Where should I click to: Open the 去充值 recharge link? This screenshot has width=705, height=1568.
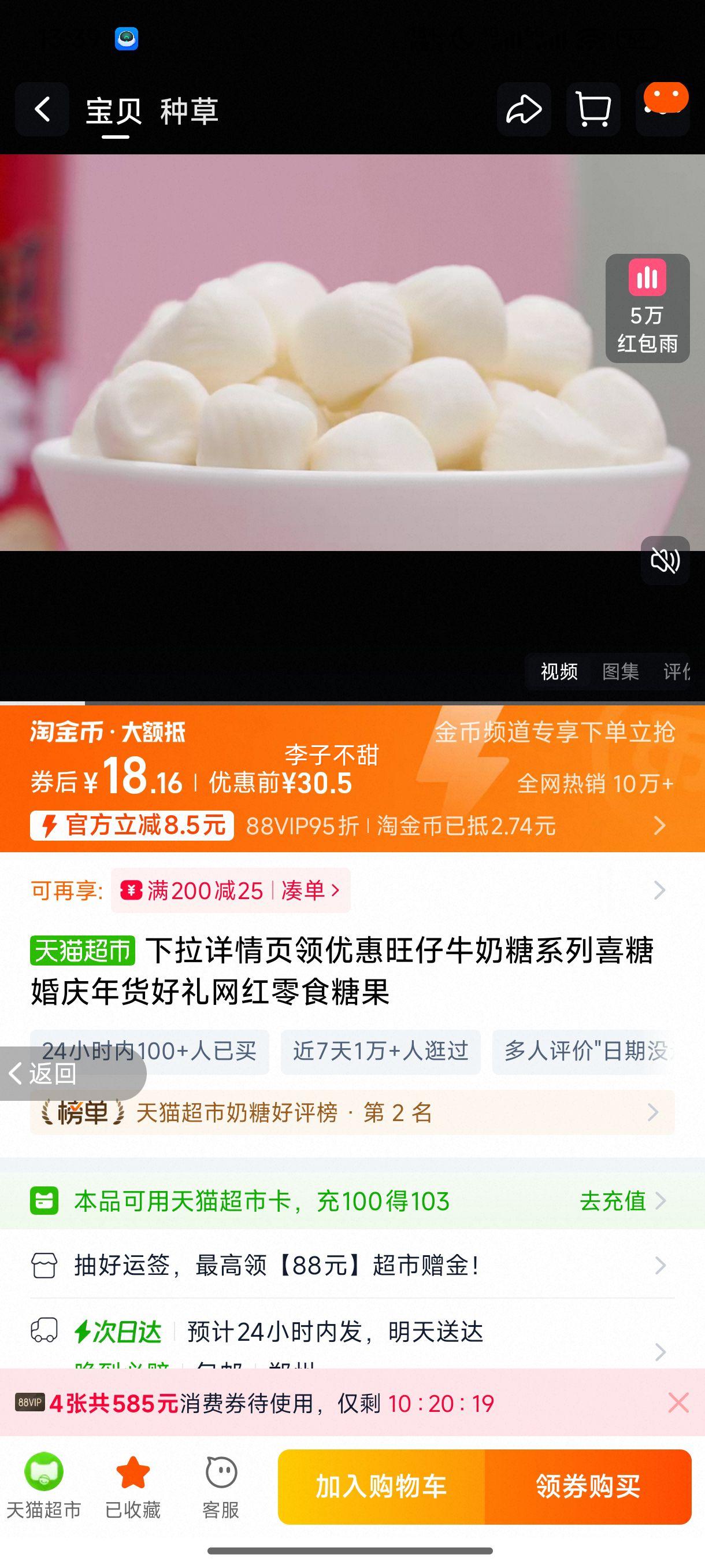(x=614, y=1201)
